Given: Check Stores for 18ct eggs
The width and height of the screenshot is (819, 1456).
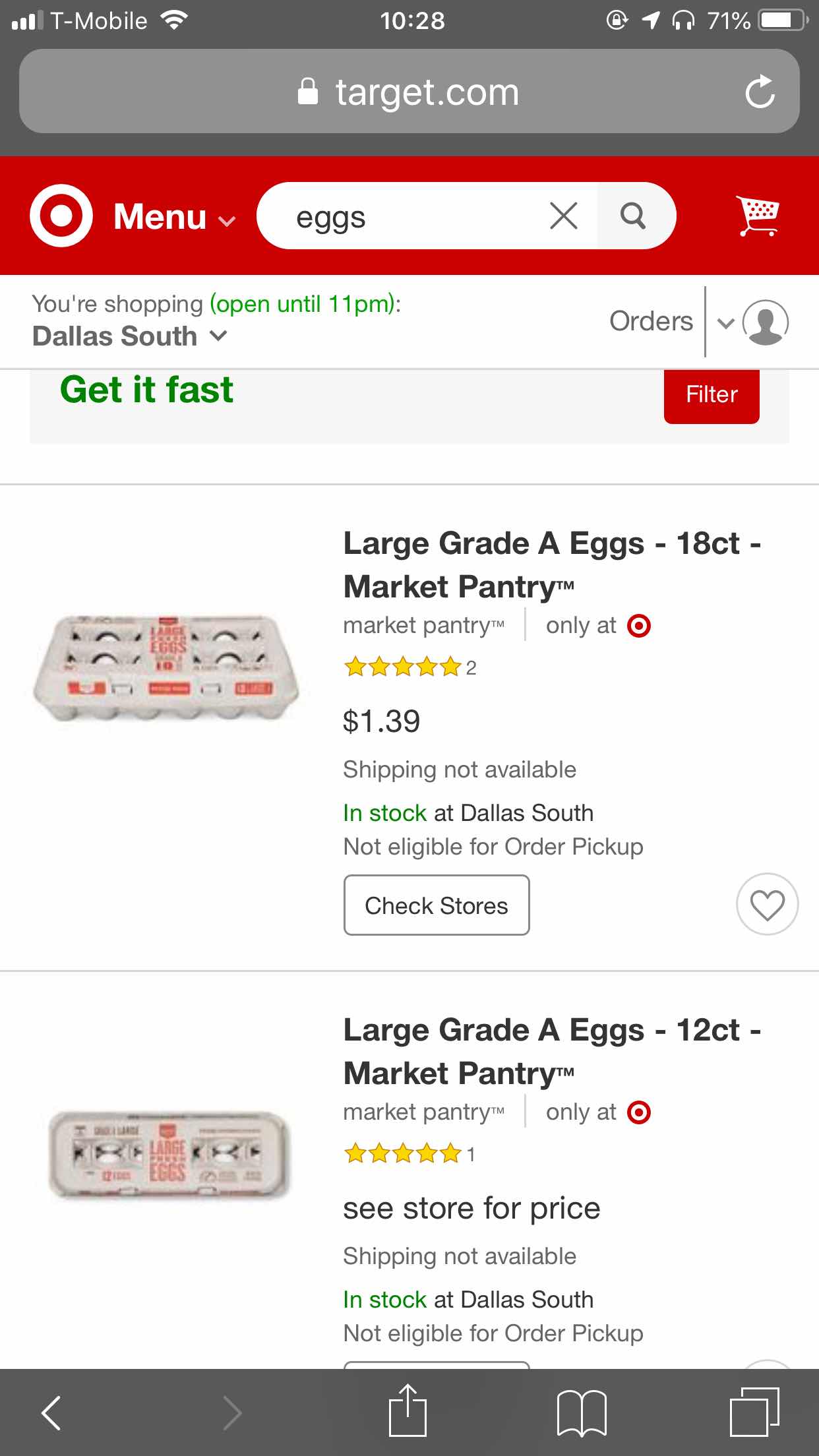Looking at the screenshot, I should pyautogui.click(x=437, y=905).
